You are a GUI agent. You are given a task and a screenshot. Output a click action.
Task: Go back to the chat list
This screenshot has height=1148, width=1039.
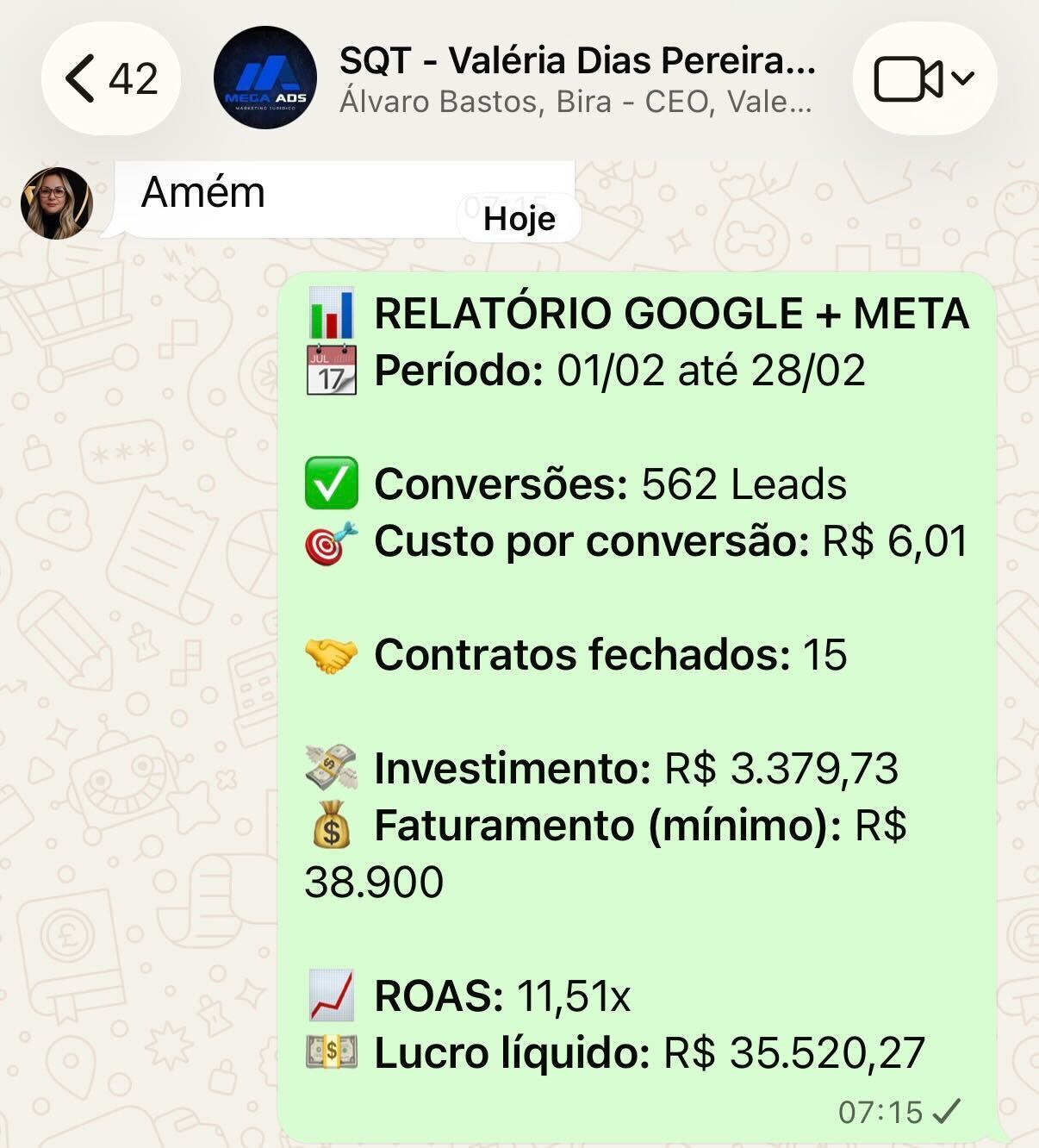pyautogui.click(x=110, y=79)
